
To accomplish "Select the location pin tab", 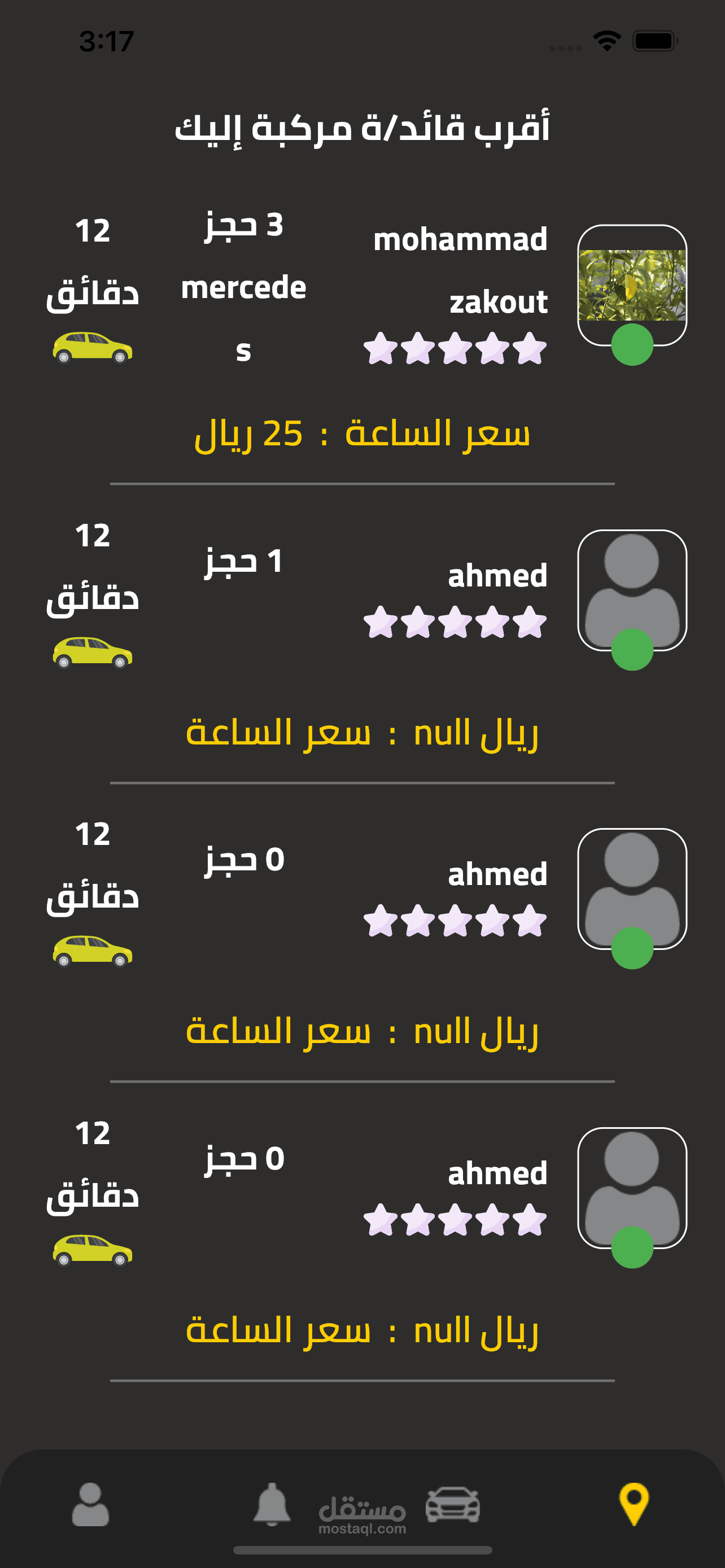I will point(634,1505).
